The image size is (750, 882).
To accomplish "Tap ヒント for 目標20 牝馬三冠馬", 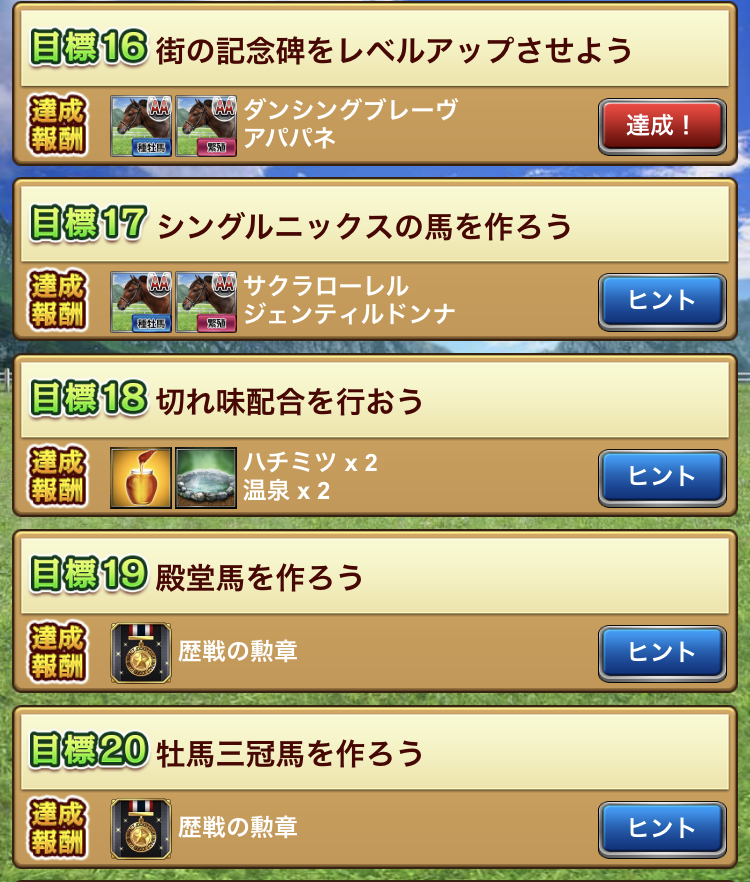I will pos(661,828).
